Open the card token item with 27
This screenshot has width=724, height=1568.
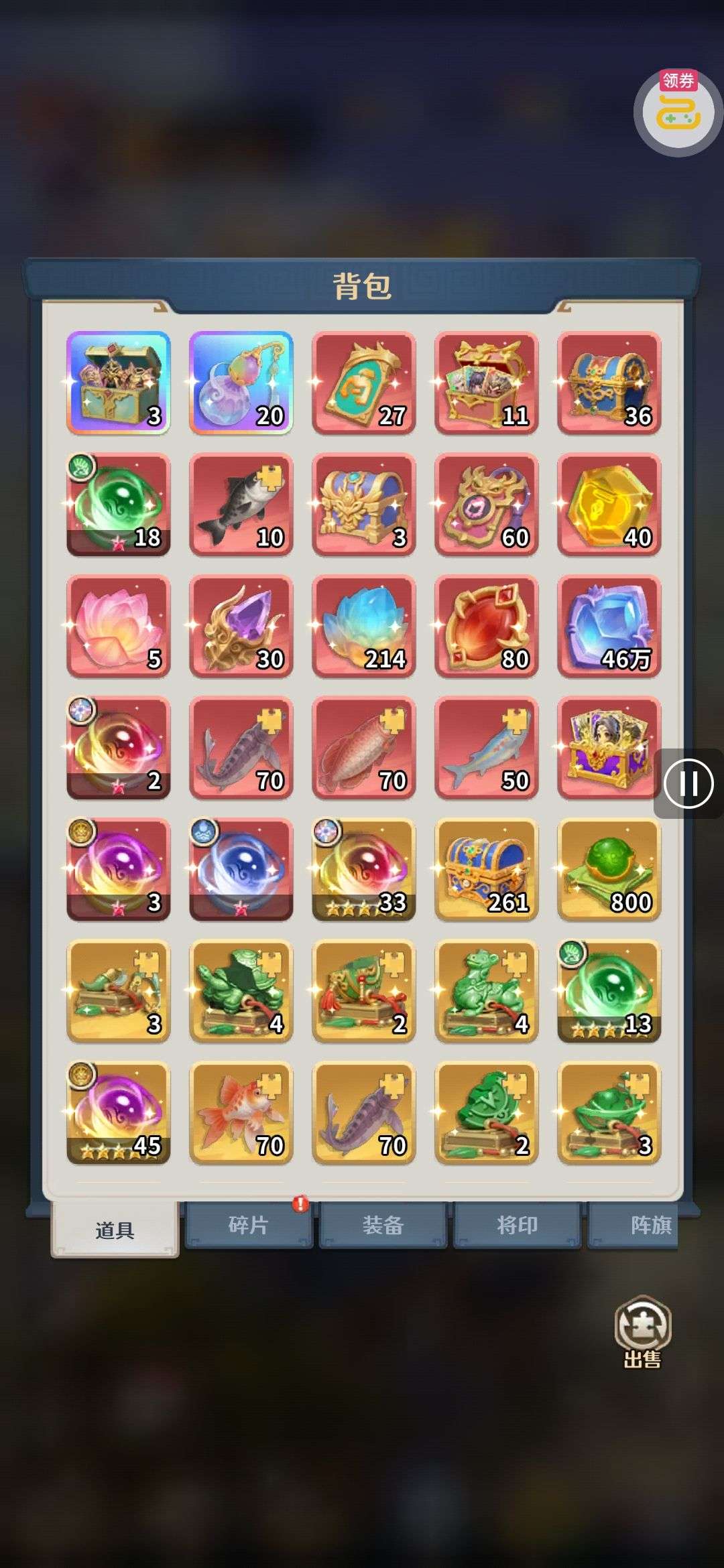pyautogui.click(x=363, y=383)
